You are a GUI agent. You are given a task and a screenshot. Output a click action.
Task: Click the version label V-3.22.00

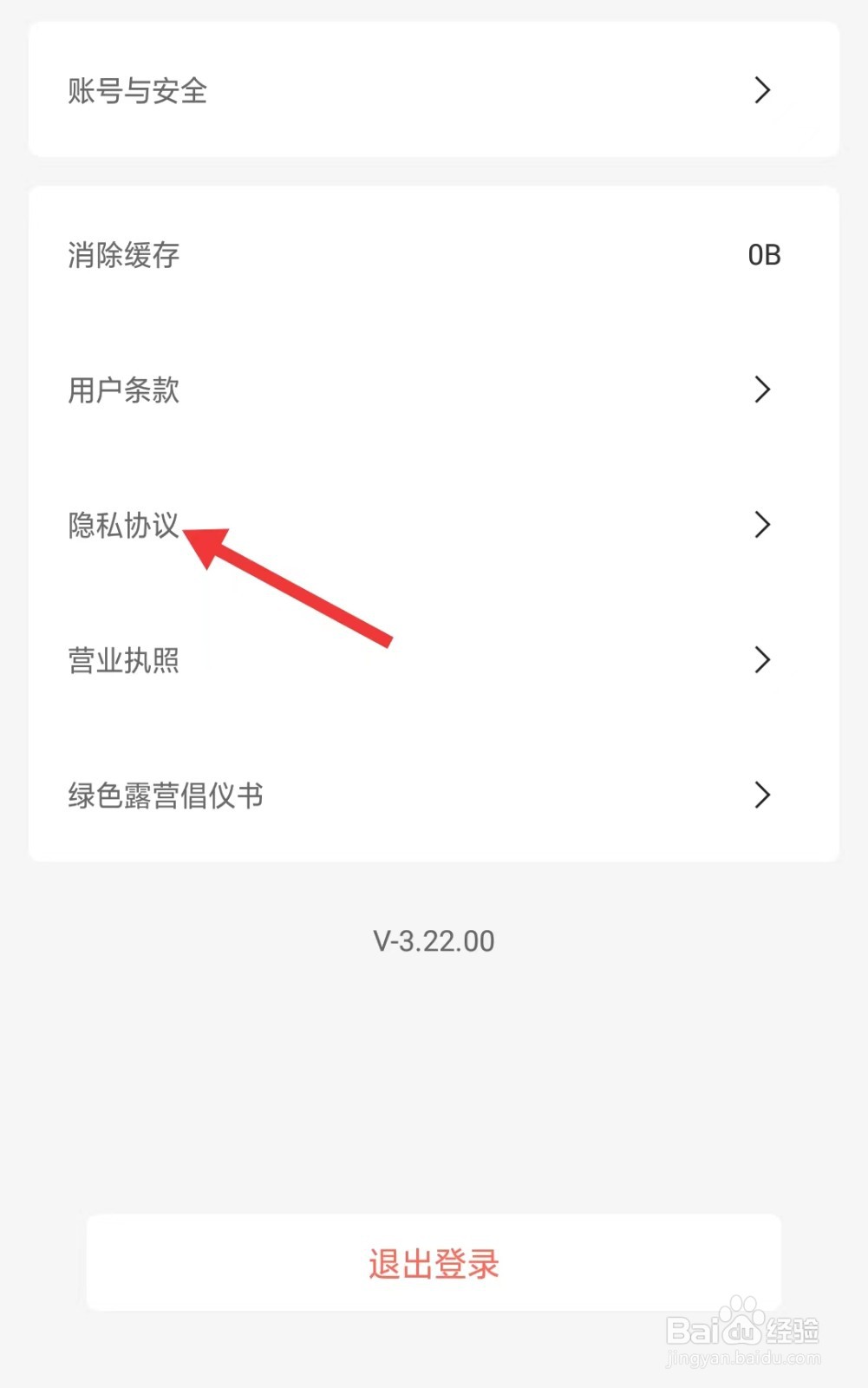coord(434,940)
